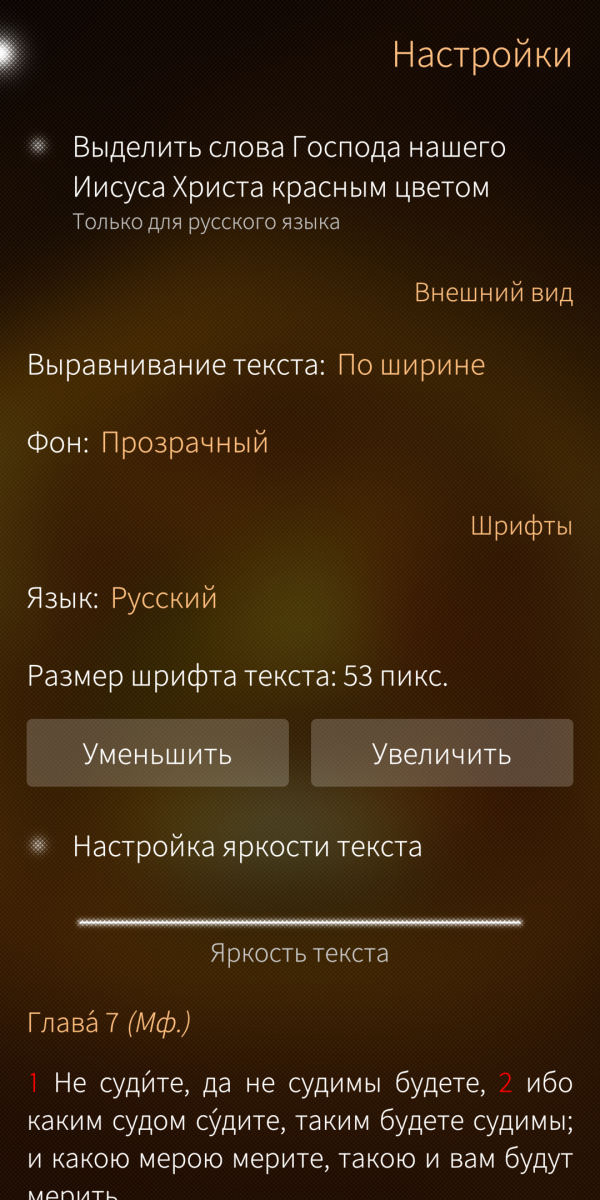Select font language 'Русский'
The width and height of the screenshot is (600, 1200).
point(164,599)
